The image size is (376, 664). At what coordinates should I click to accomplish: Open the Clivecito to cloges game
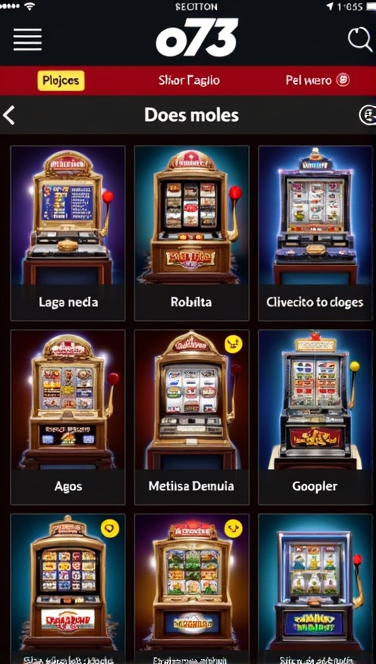pos(315,233)
